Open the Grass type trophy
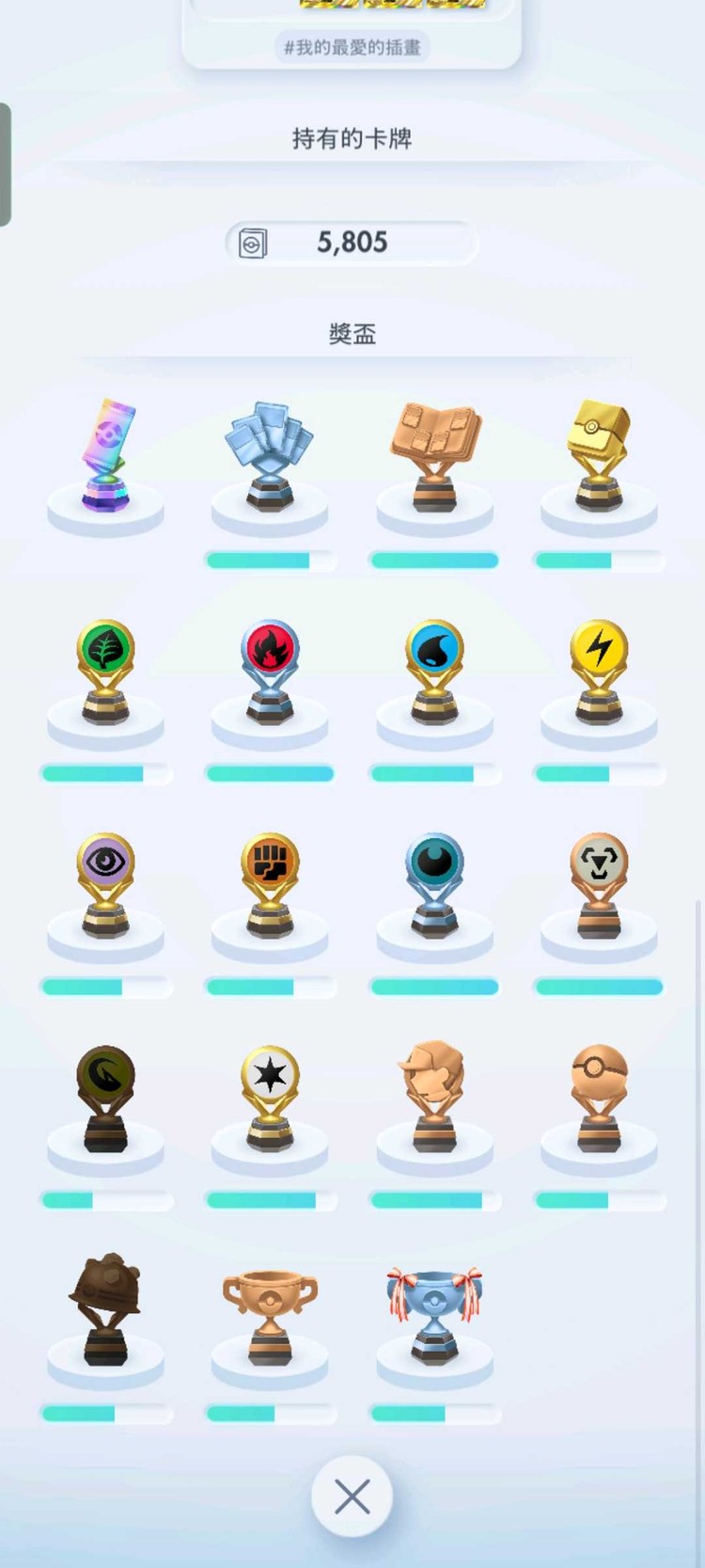The width and height of the screenshot is (705, 1568). click(106, 672)
